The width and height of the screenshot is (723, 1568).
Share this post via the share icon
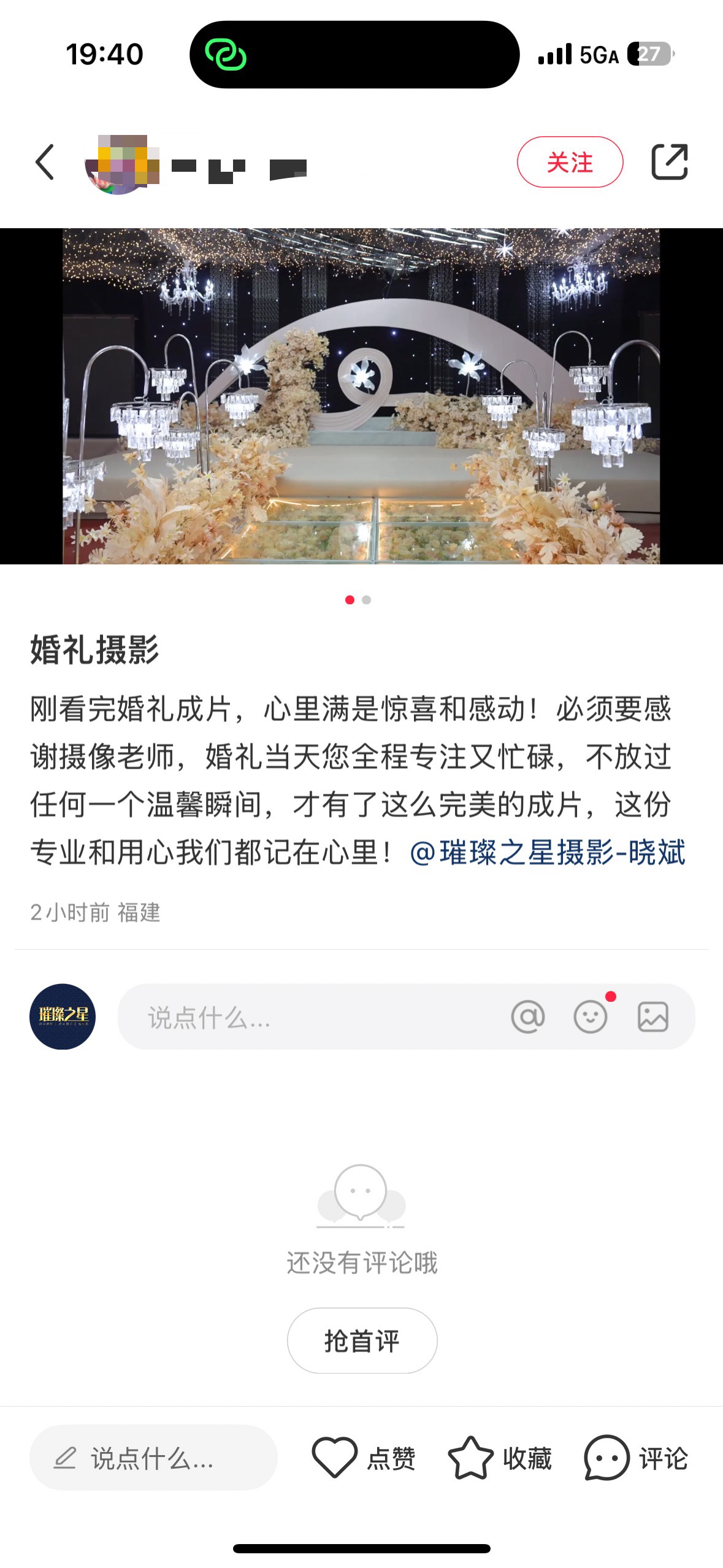tap(669, 163)
